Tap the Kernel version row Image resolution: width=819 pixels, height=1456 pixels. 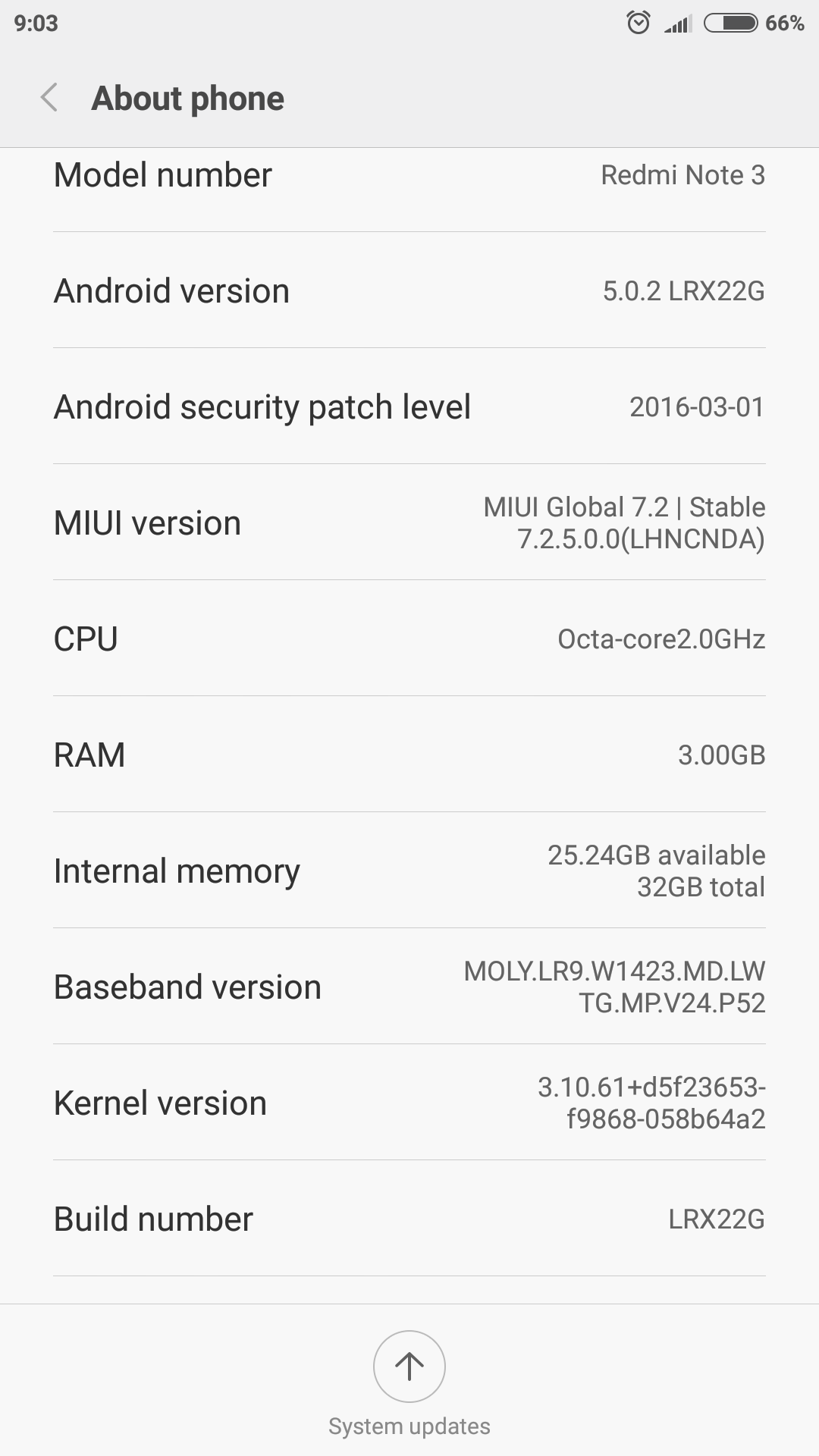[x=409, y=1103]
